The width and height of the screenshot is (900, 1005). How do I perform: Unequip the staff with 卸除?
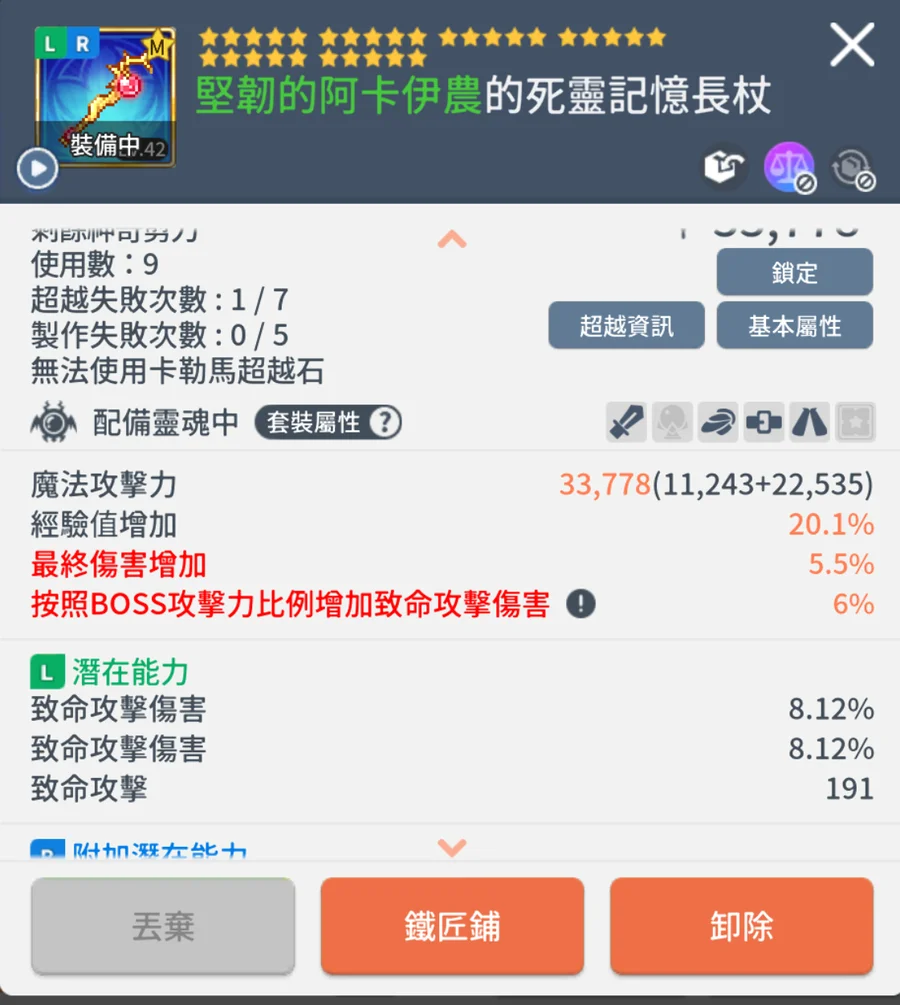(741, 926)
